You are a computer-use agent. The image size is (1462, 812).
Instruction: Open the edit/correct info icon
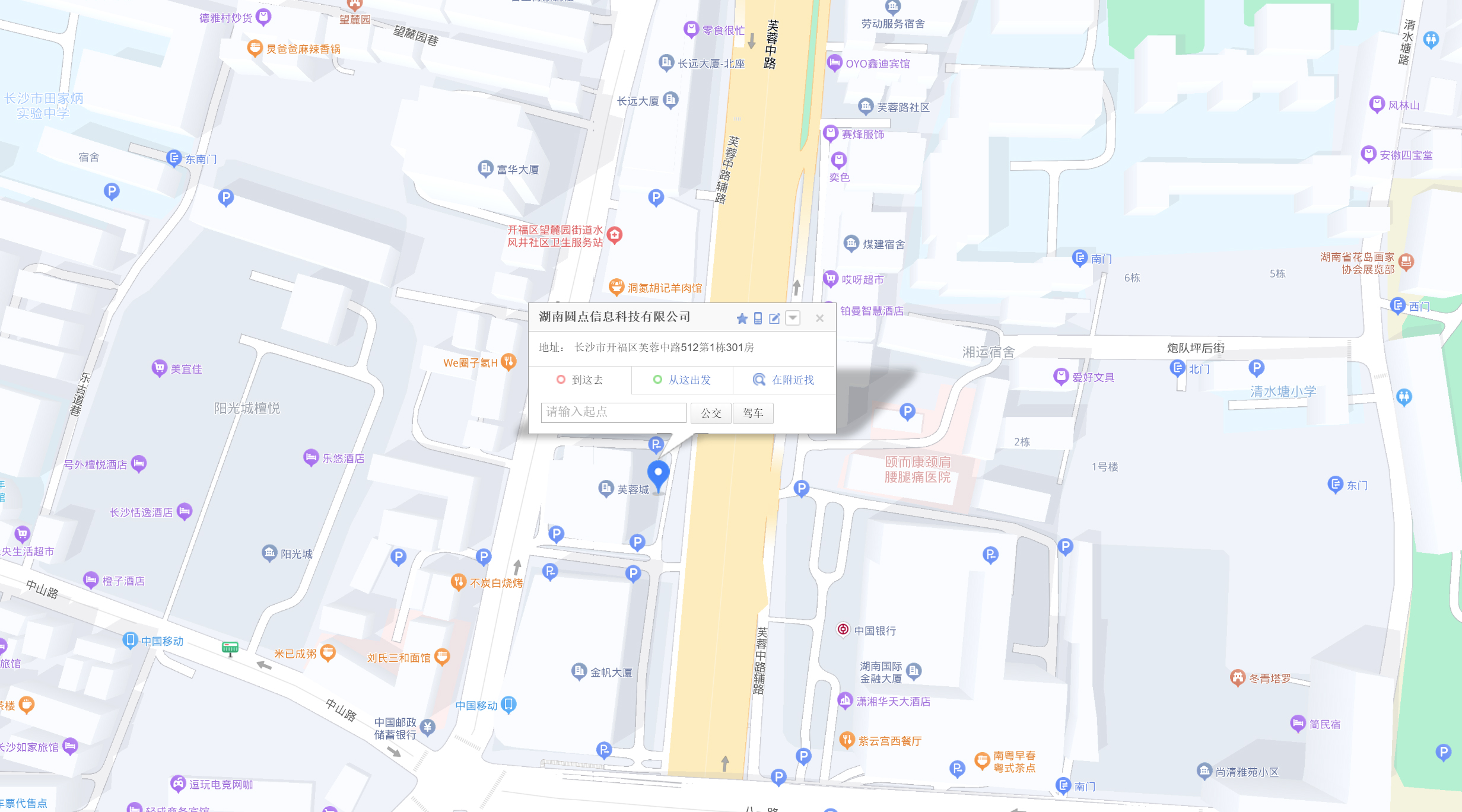click(774, 319)
